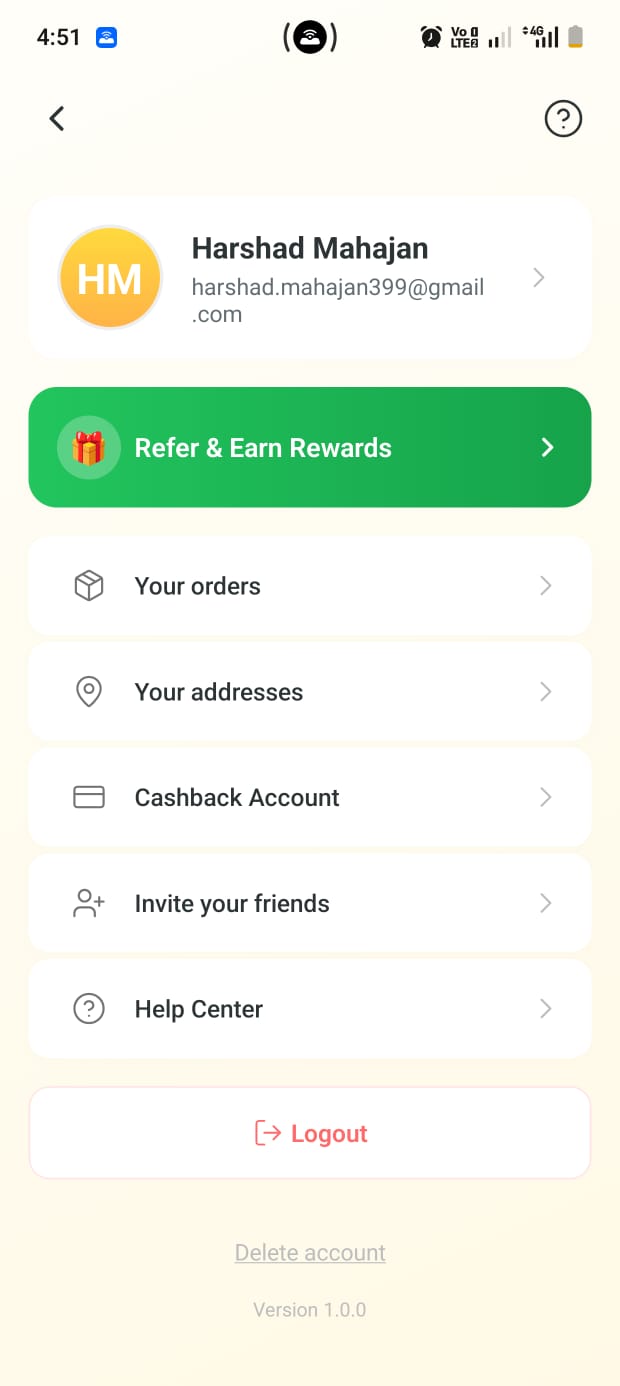Open Harshad Mahajan's profile card

310,278
